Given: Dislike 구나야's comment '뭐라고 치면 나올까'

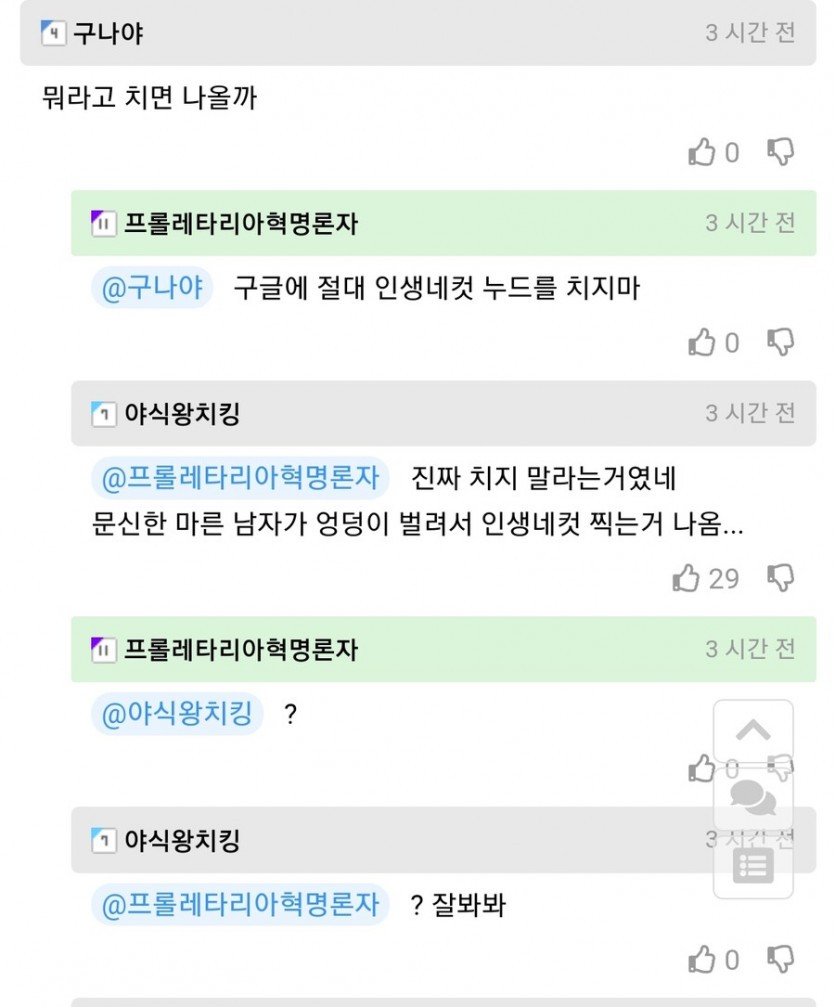Looking at the screenshot, I should [x=781, y=153].
